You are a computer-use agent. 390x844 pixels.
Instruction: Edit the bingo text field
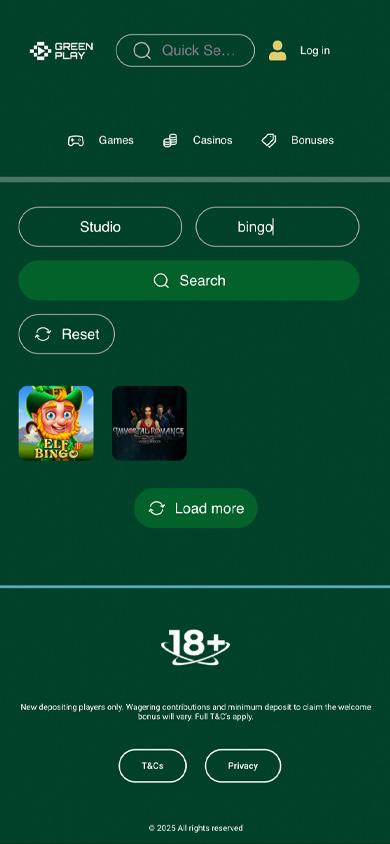tap(277, 227)
